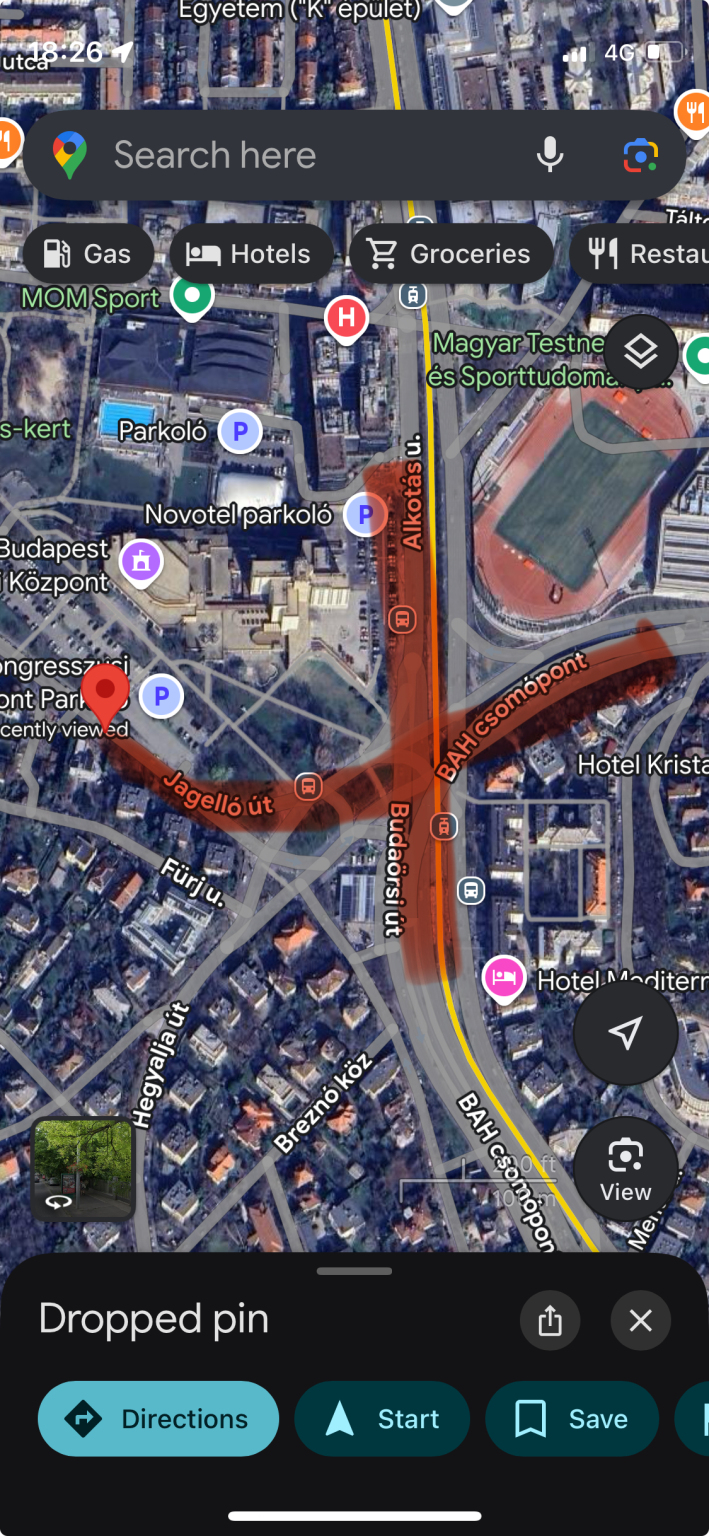Select the Hotels filter chip

pos(251,254)
